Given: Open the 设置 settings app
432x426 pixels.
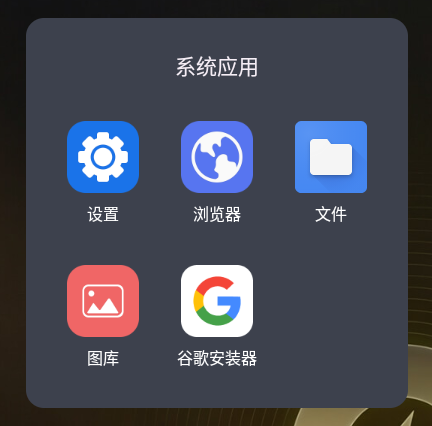Looking at the screenshot, I should [103, 157].
